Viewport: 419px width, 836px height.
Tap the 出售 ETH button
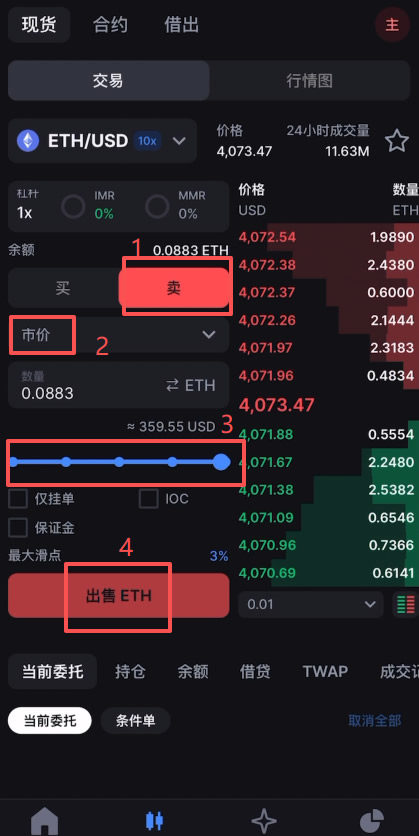pyautogui.click(x=119, y=596)
